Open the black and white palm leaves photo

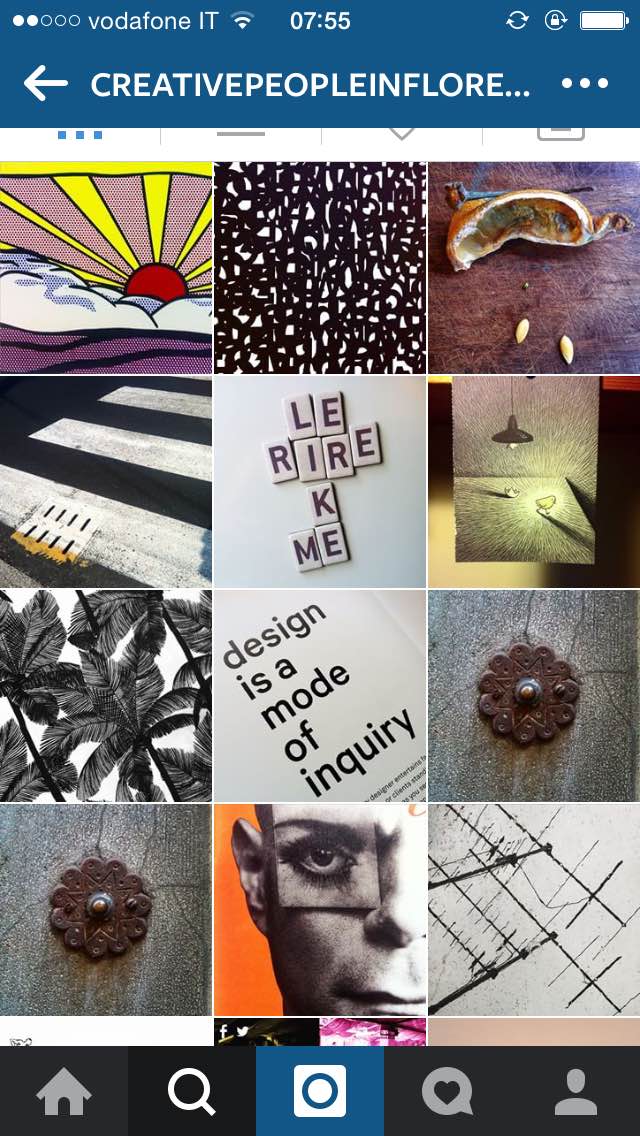pos(106,695)
